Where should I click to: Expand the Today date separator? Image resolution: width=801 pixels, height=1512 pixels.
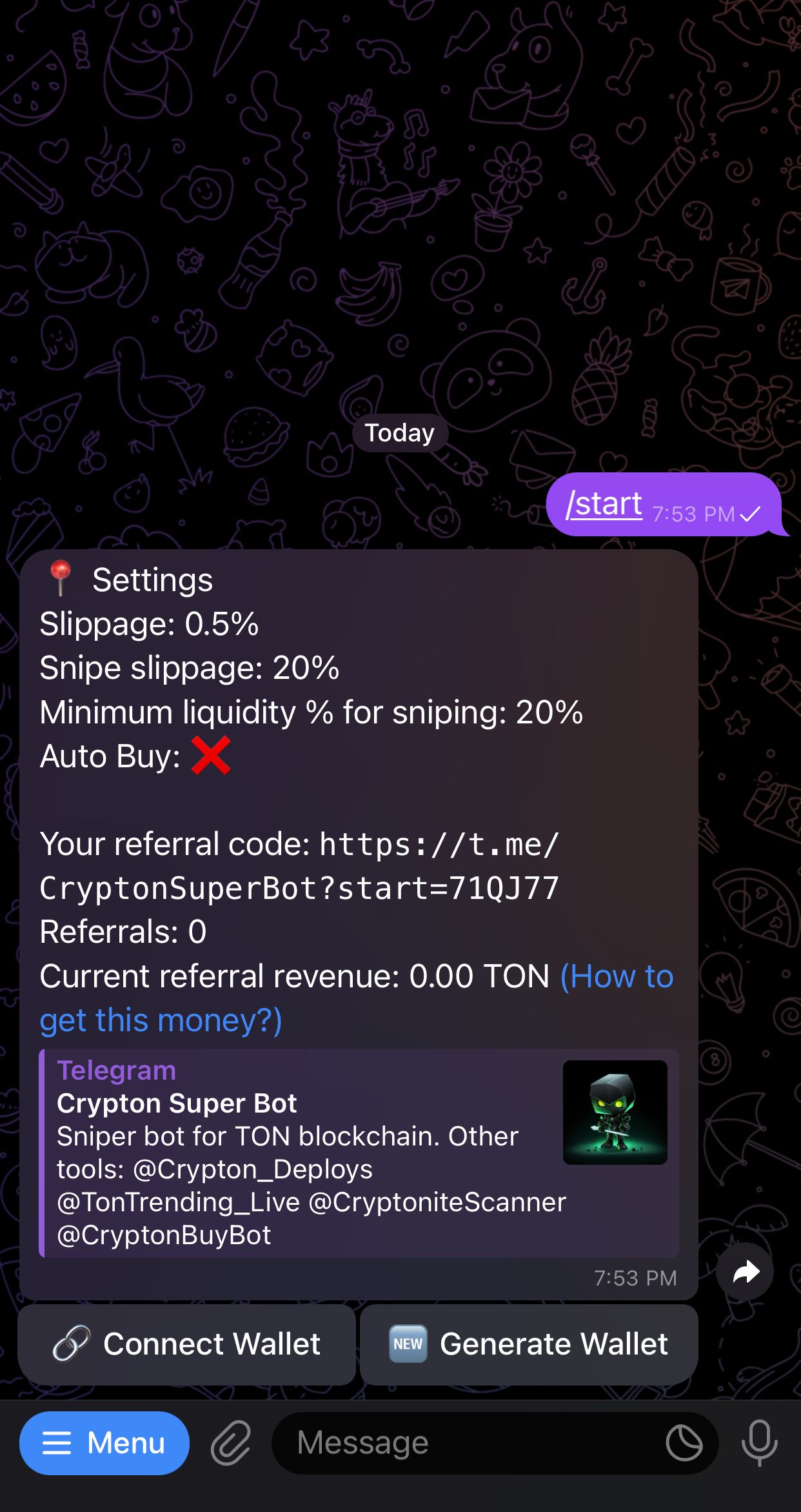[x=400, y=432]
